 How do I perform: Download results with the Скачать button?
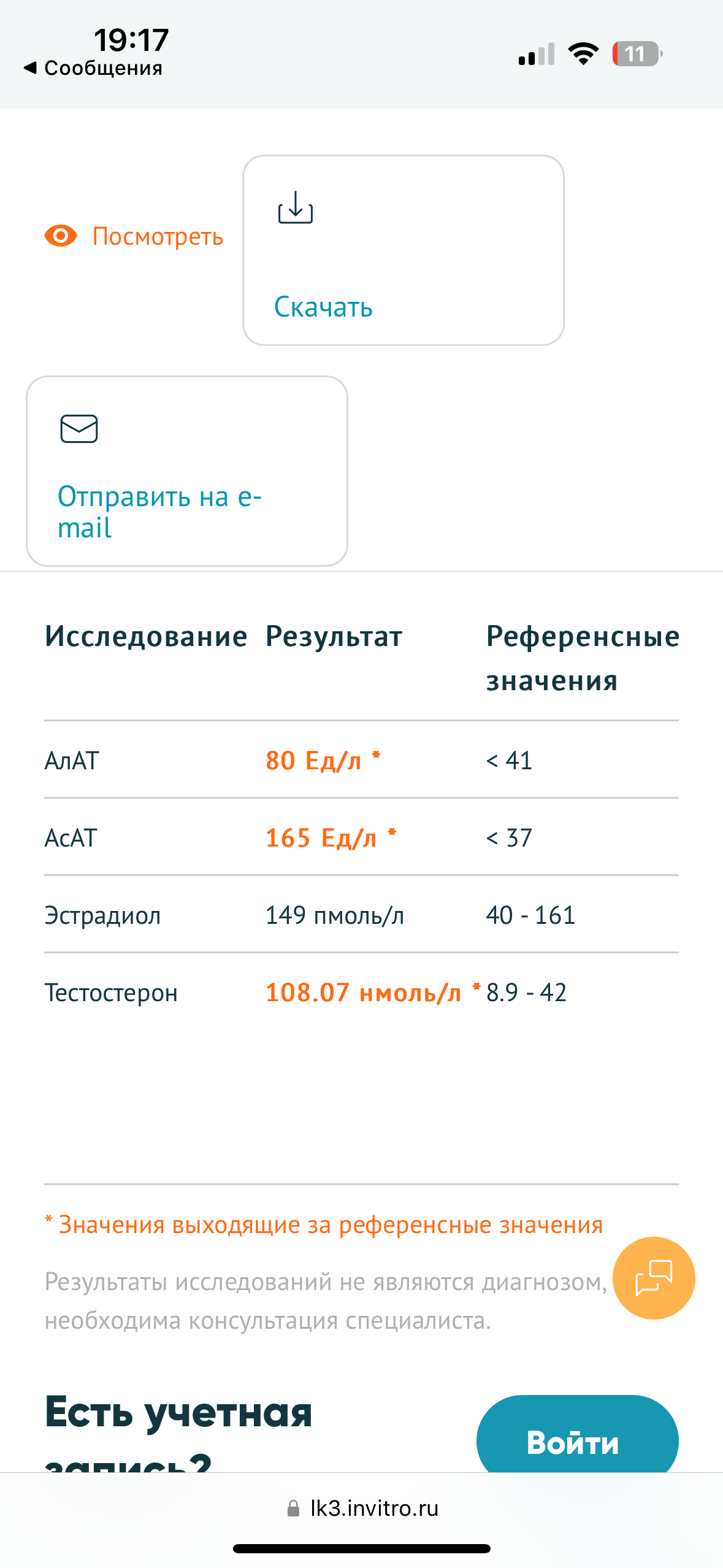(403, 250)
